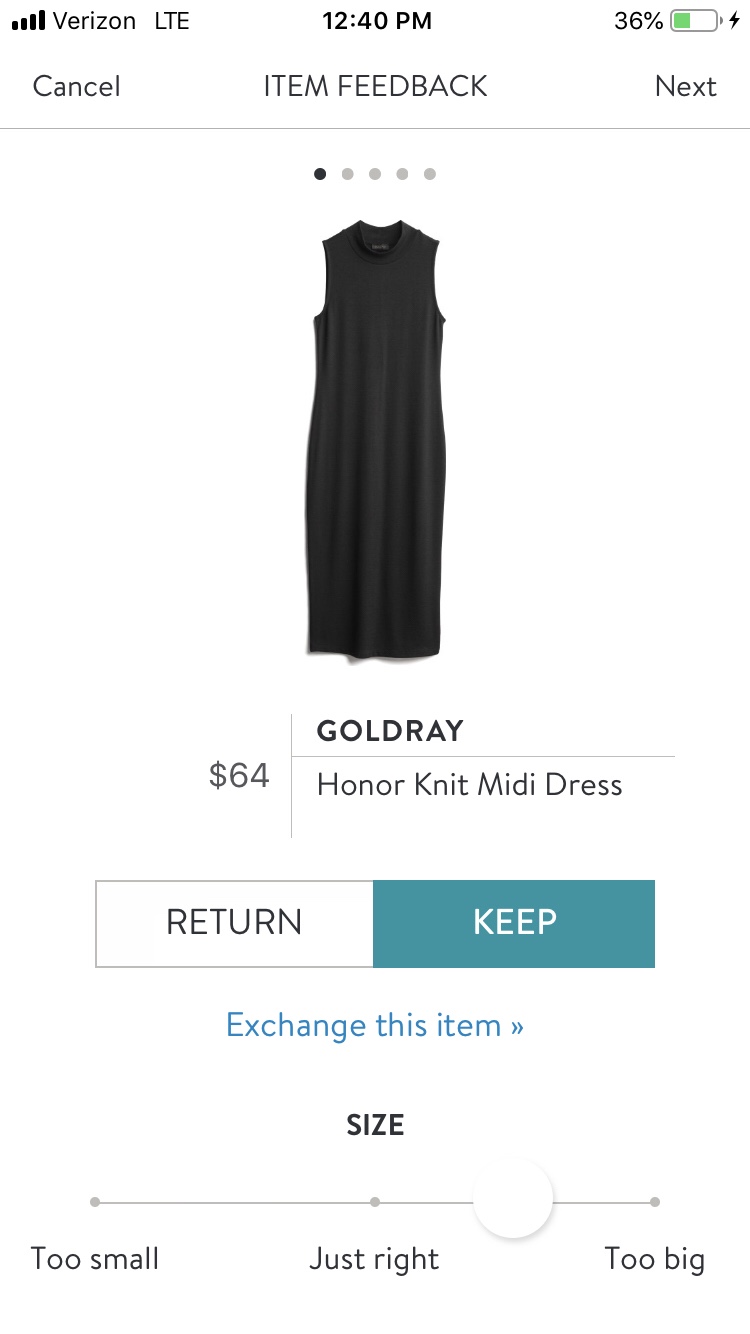Set size slider to Too big

pyautogui.click(x=654, y=1201)
